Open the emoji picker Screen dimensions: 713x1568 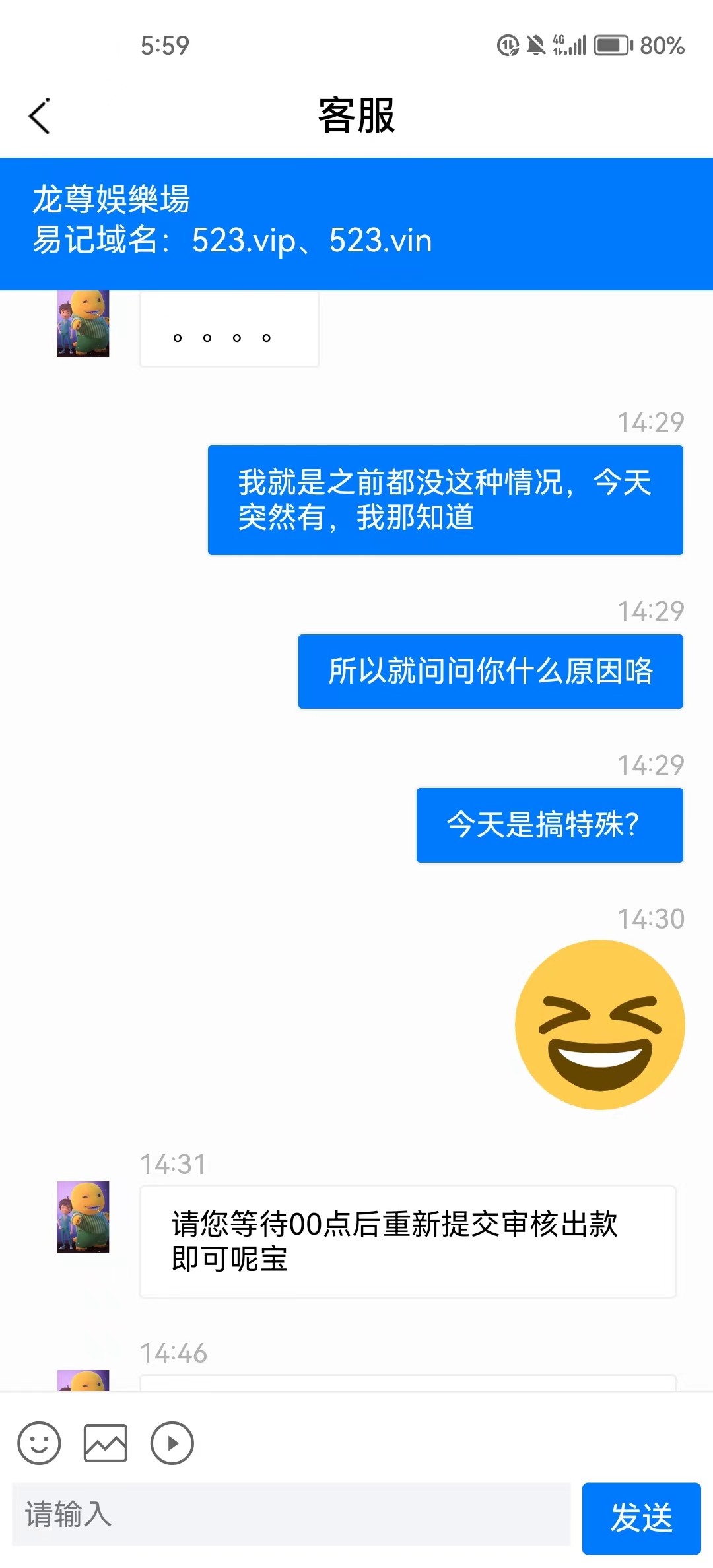point(40,1443)
